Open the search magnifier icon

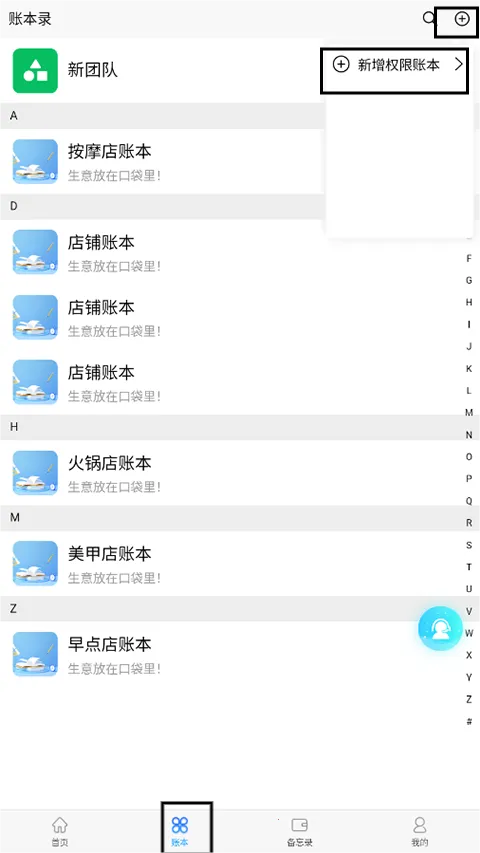(429, 18)
